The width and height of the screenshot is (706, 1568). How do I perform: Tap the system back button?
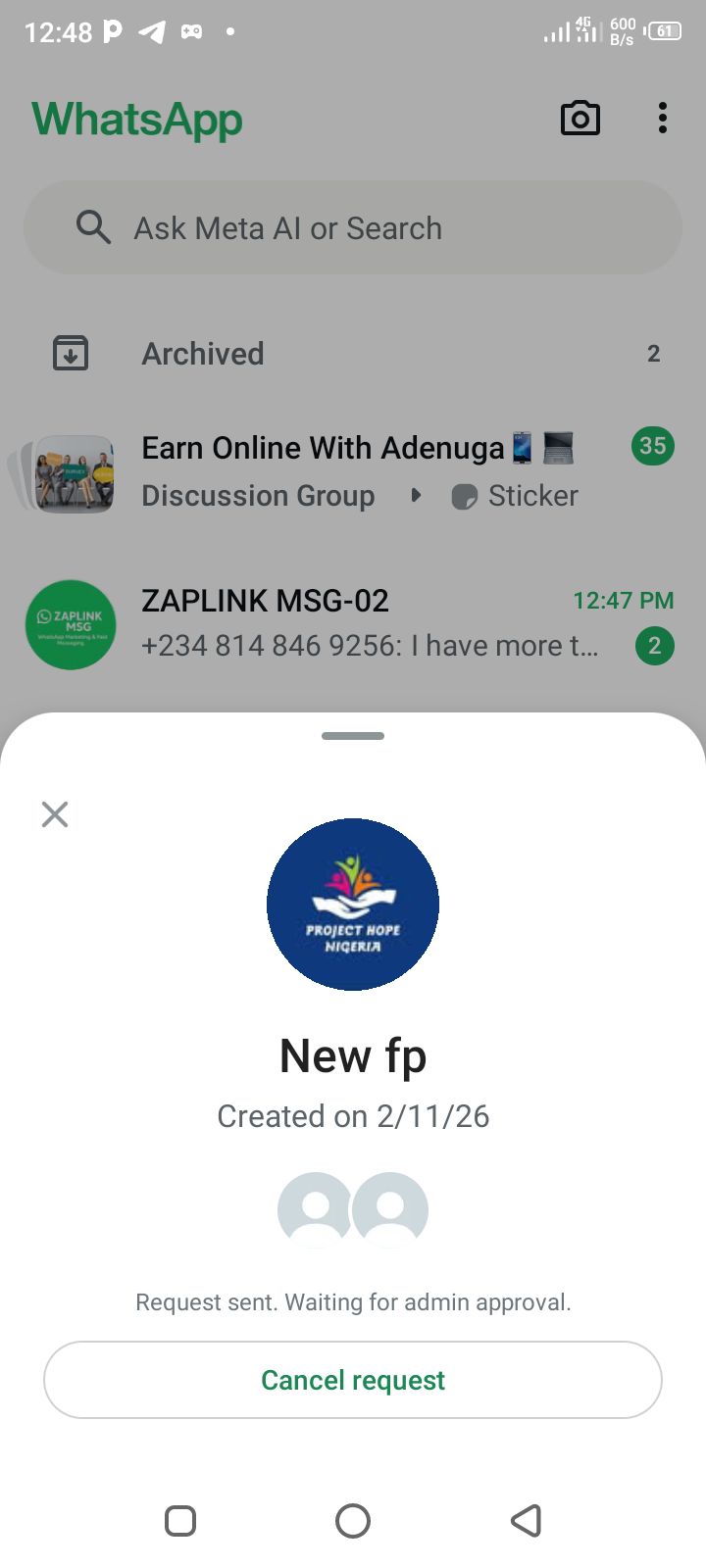(527, 1521)
